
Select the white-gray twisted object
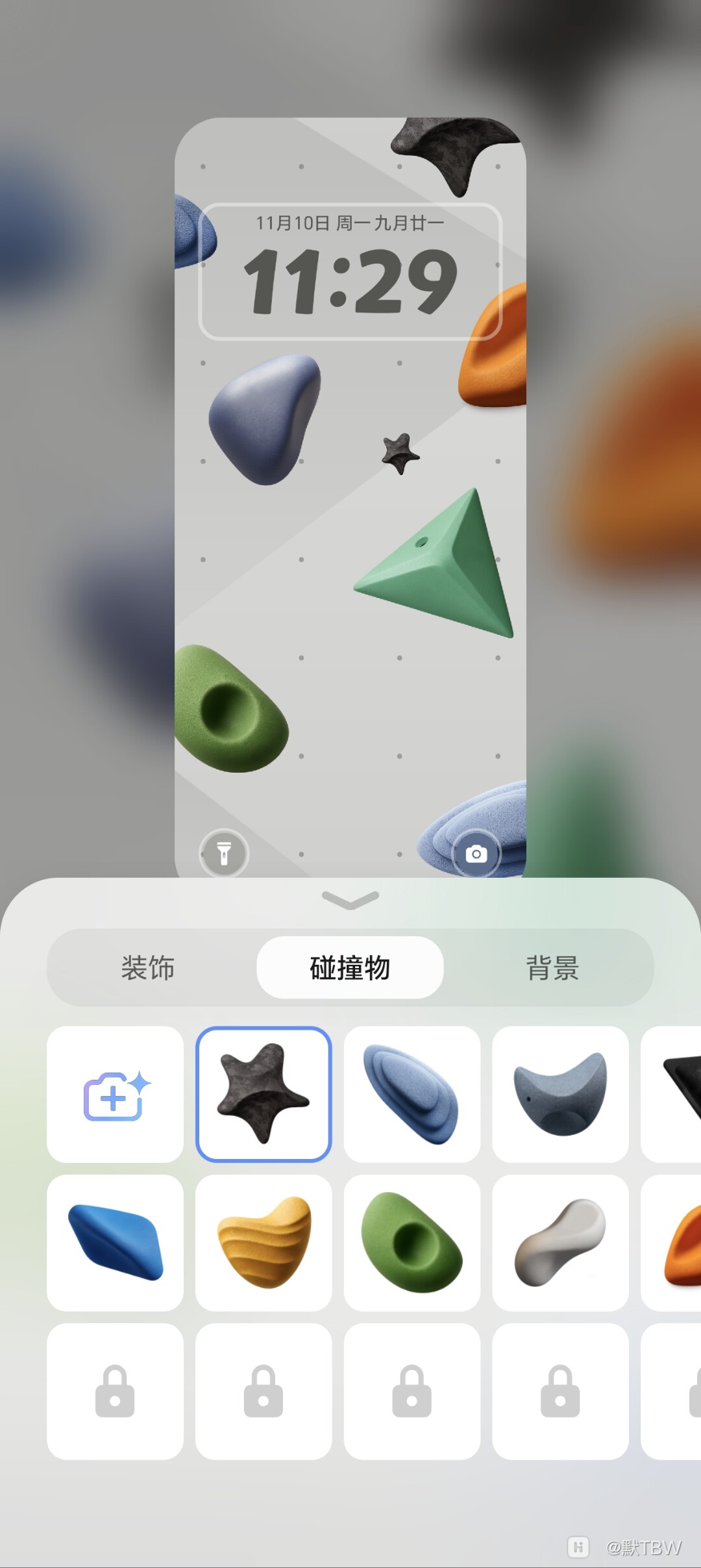(x=560, y=1243)
